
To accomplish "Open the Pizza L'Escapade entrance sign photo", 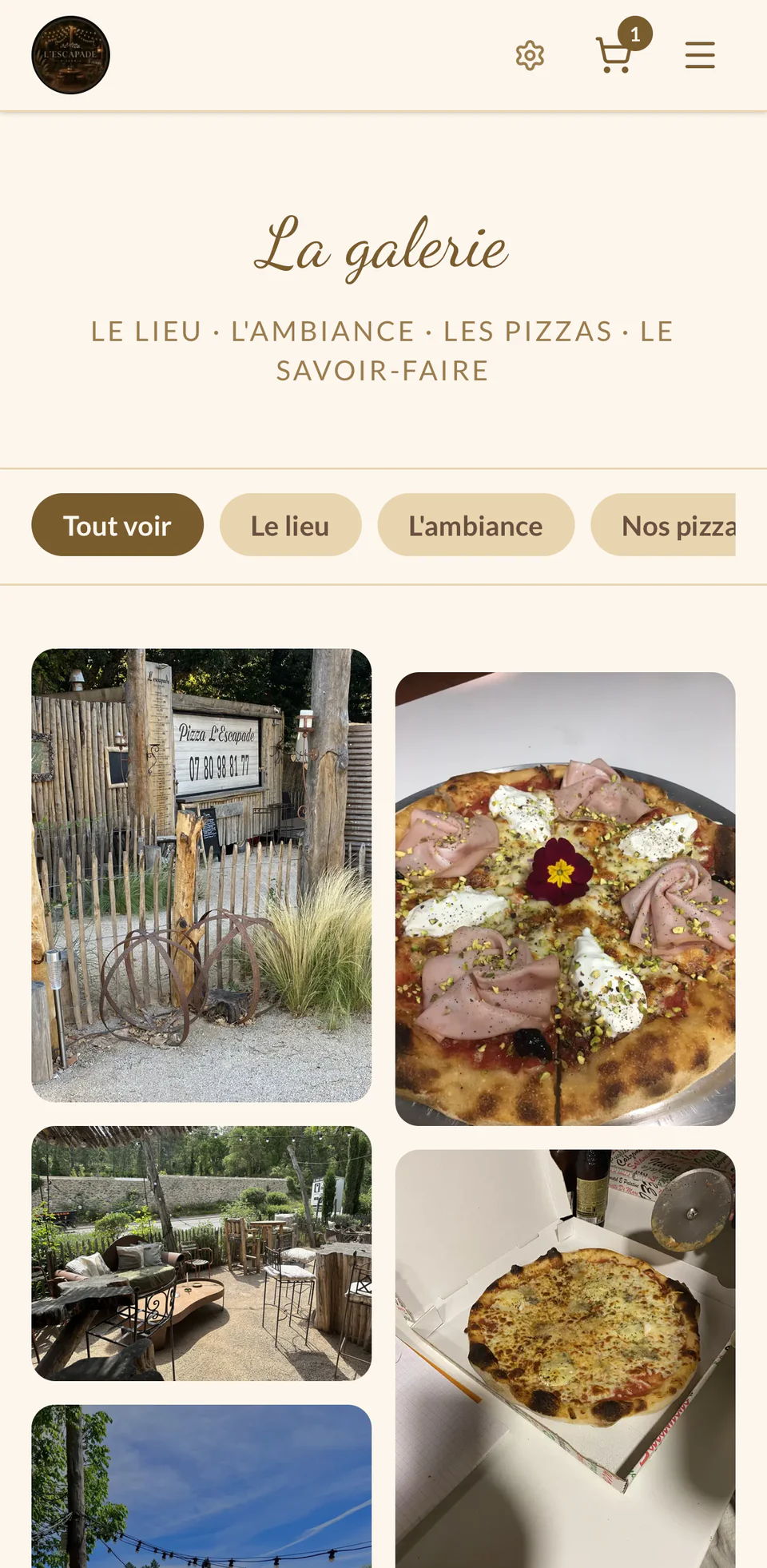I will point(201,875).
